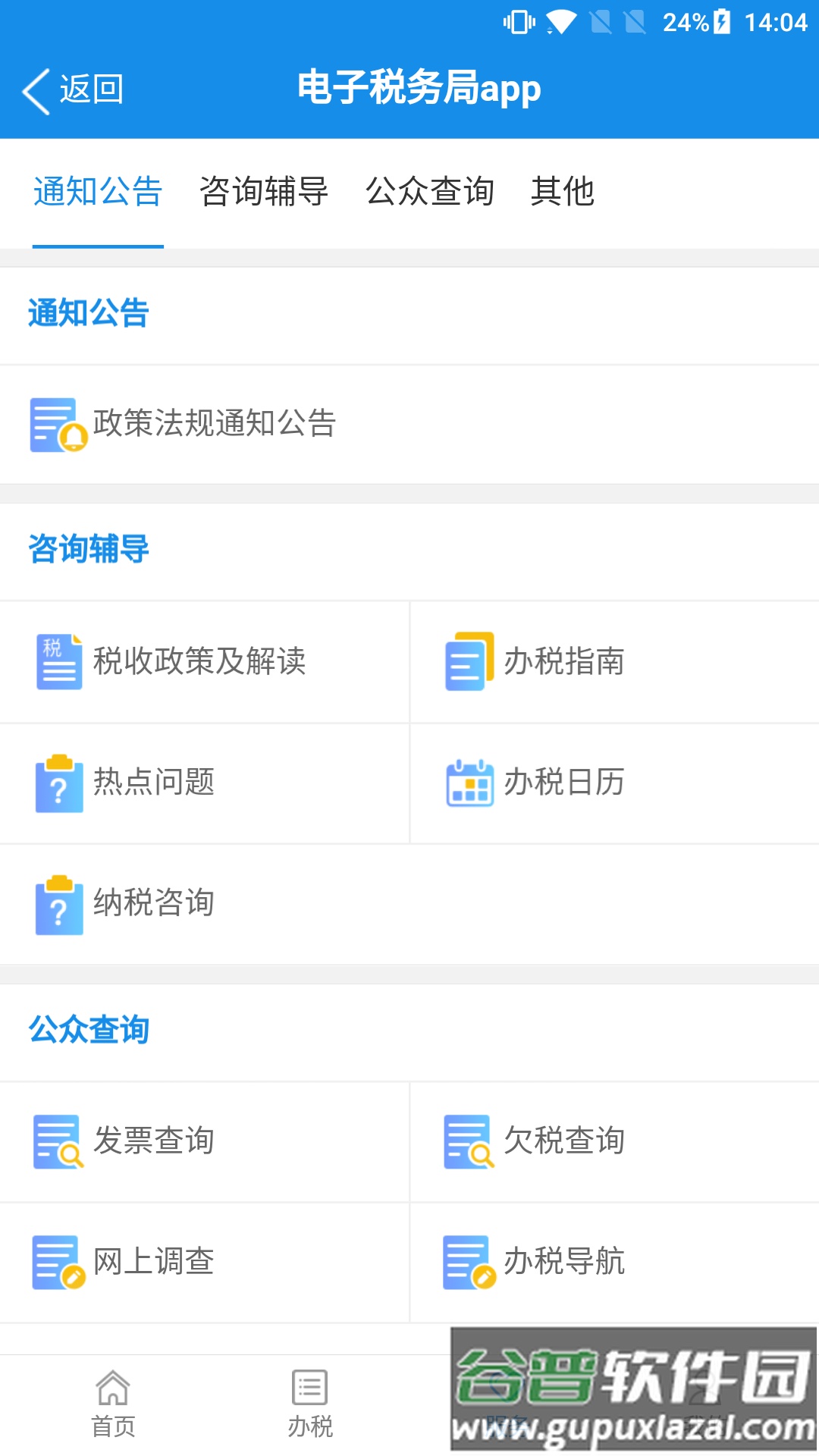Switch to the 咨询辅导 tab
The height and width of the screenshot is (1456, 819).
[264, 193]
